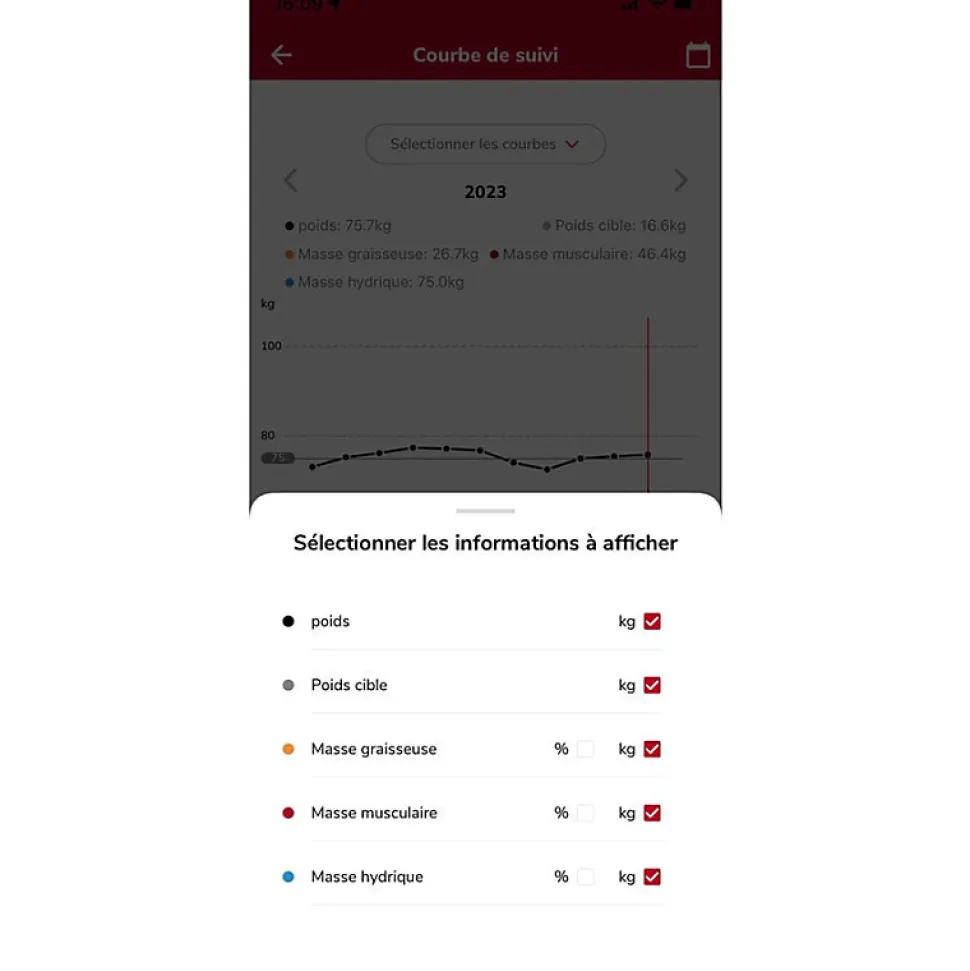This screenshot has height=971, width=970.
Task: Tap the bottom sheet's grab handle
Action: click(485, 511)
